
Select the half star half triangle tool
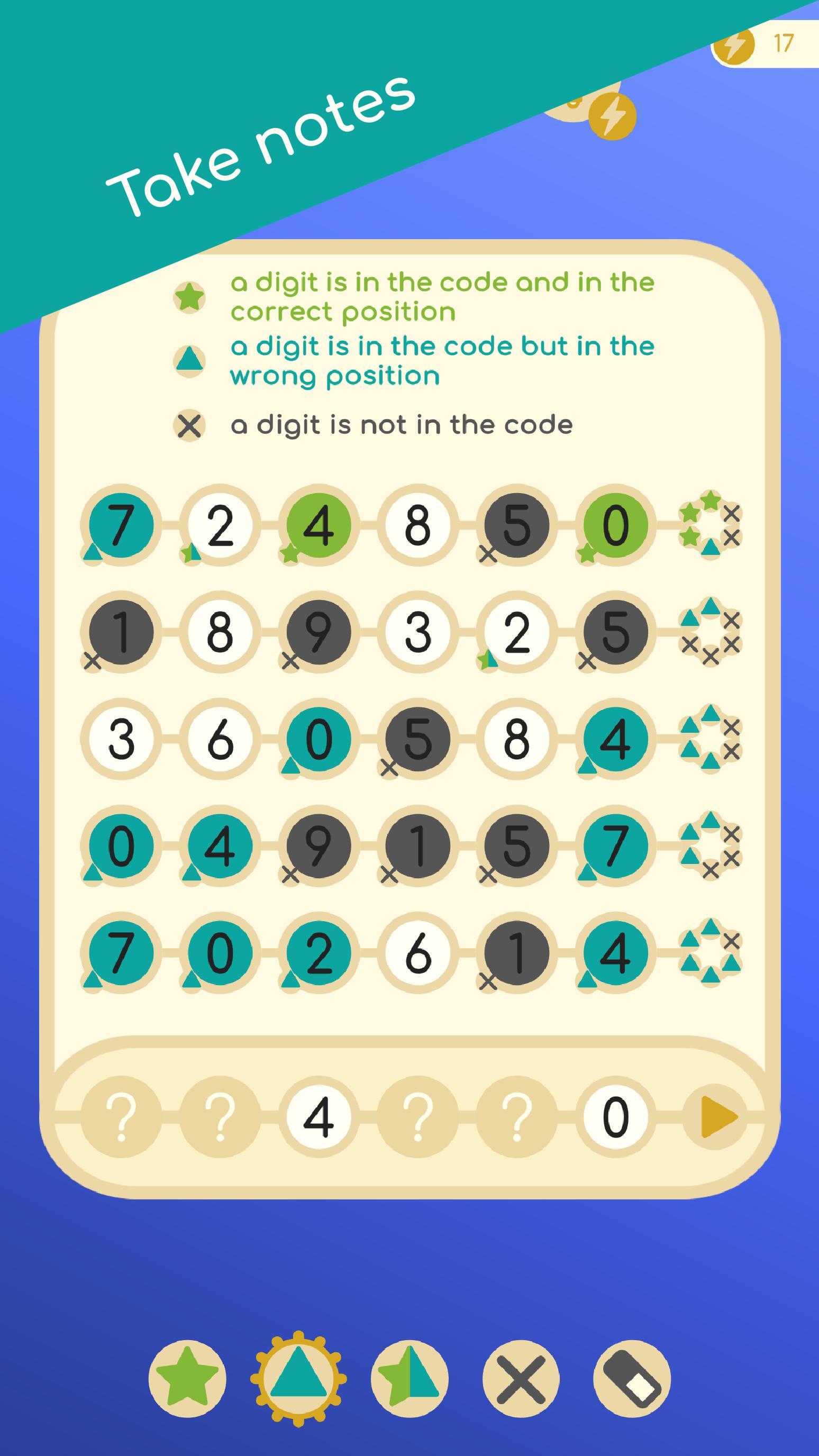point(409,1379)
